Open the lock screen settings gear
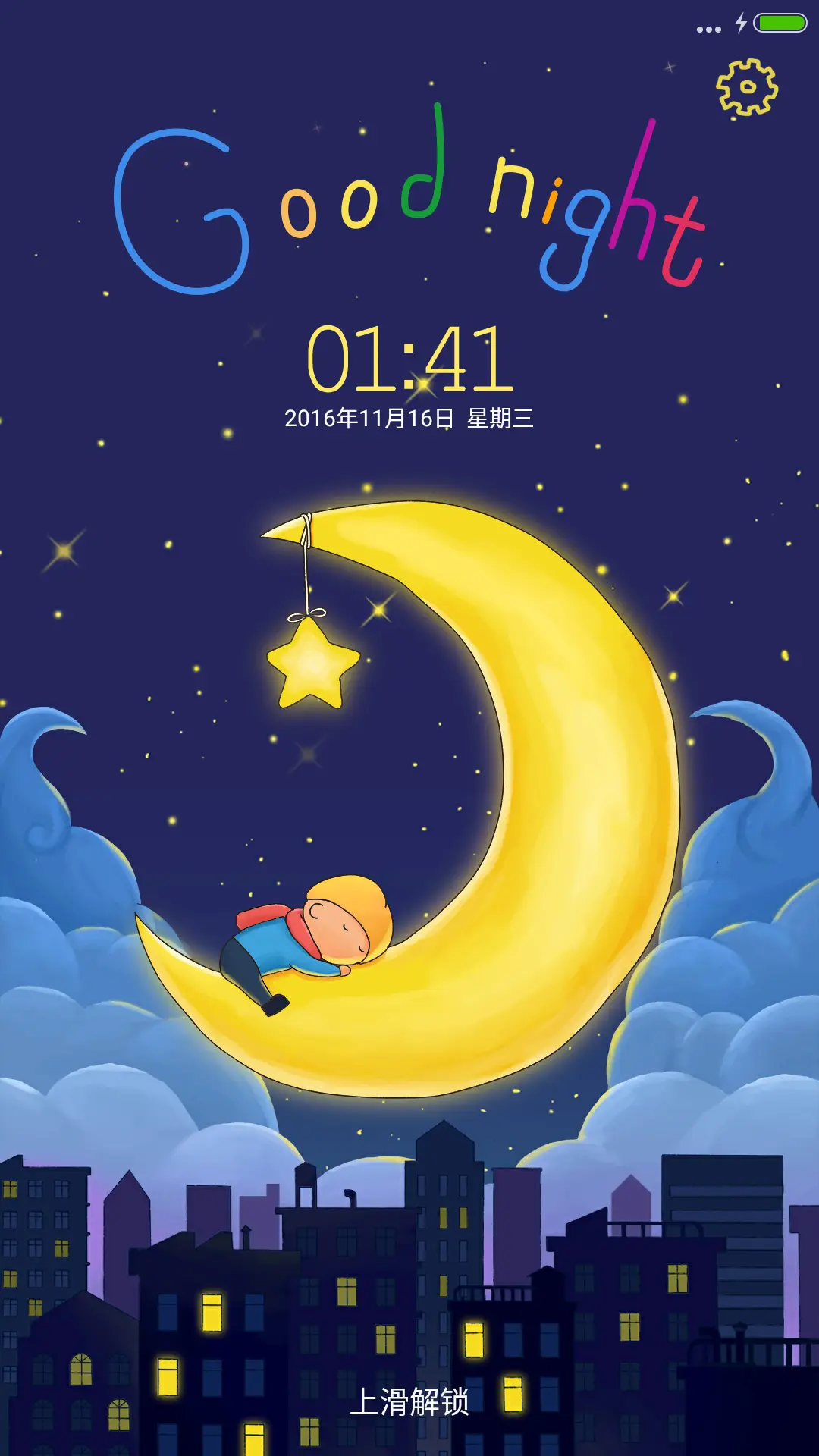819x1456 pixels. pos(747,87)
